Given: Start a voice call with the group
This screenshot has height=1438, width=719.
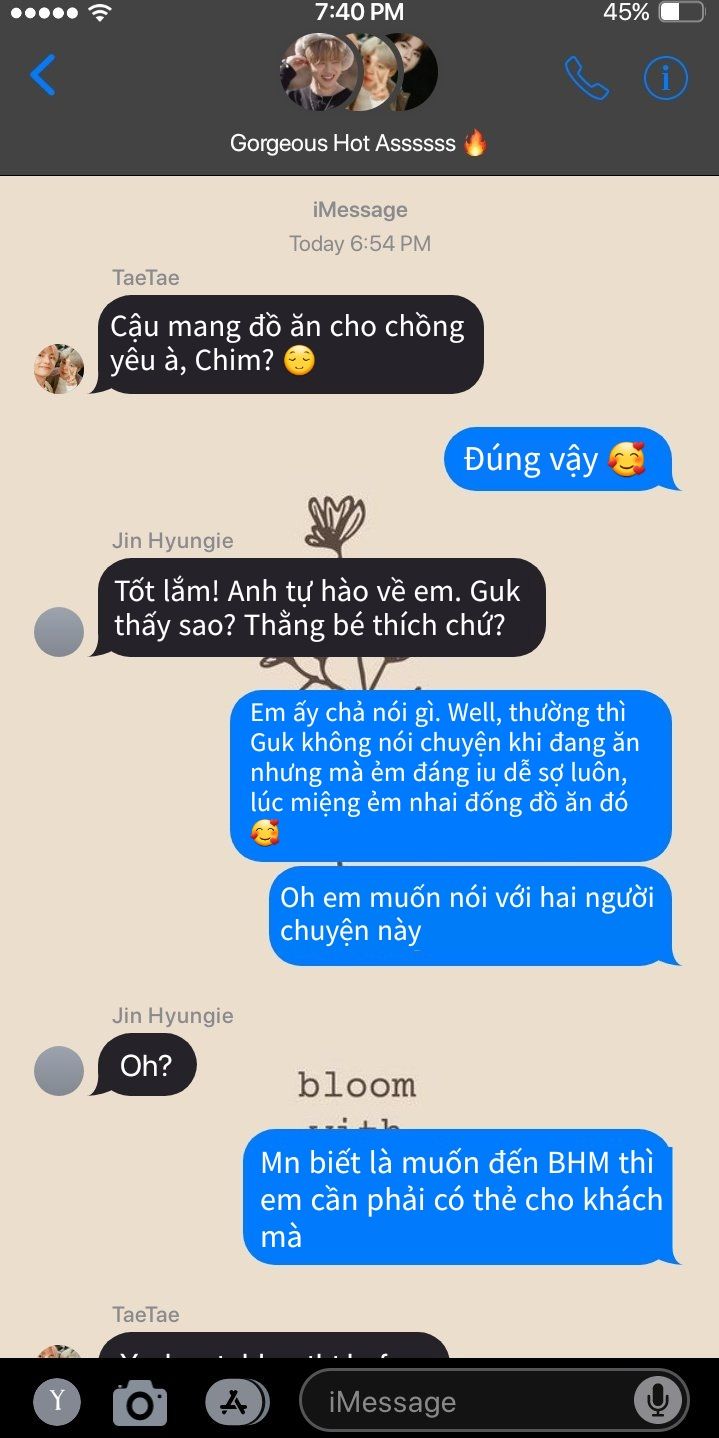Looking at the screenshot, I should 586,77.
